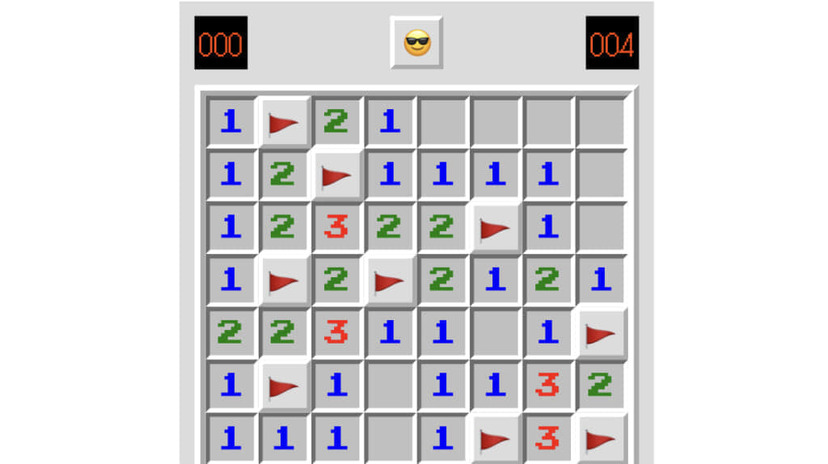Tap the sunglasses smiley to restart game
This screenshot has width=828, height=464.
click(x=416, y=43)
